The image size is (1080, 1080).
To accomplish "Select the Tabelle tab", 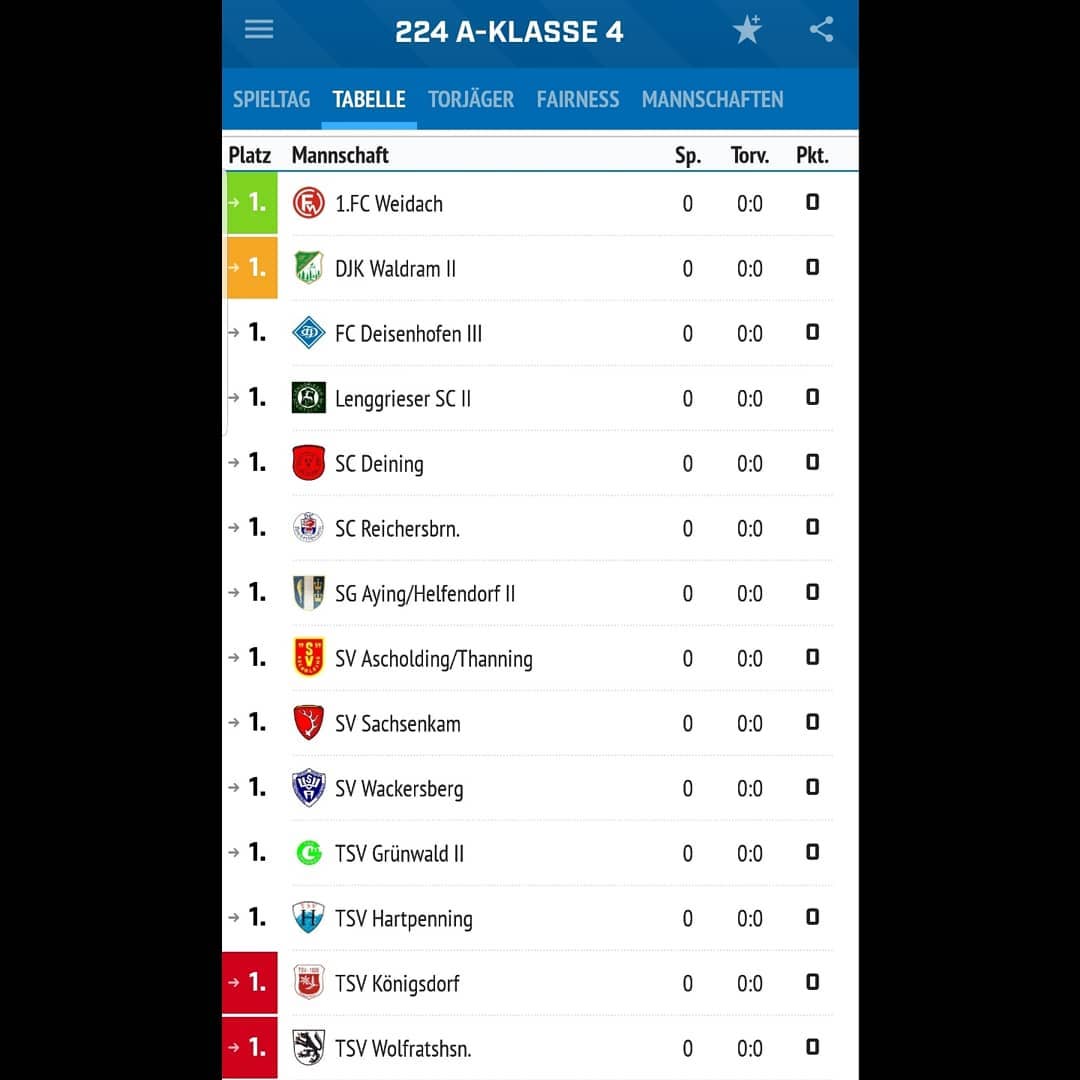I will 369,99.
